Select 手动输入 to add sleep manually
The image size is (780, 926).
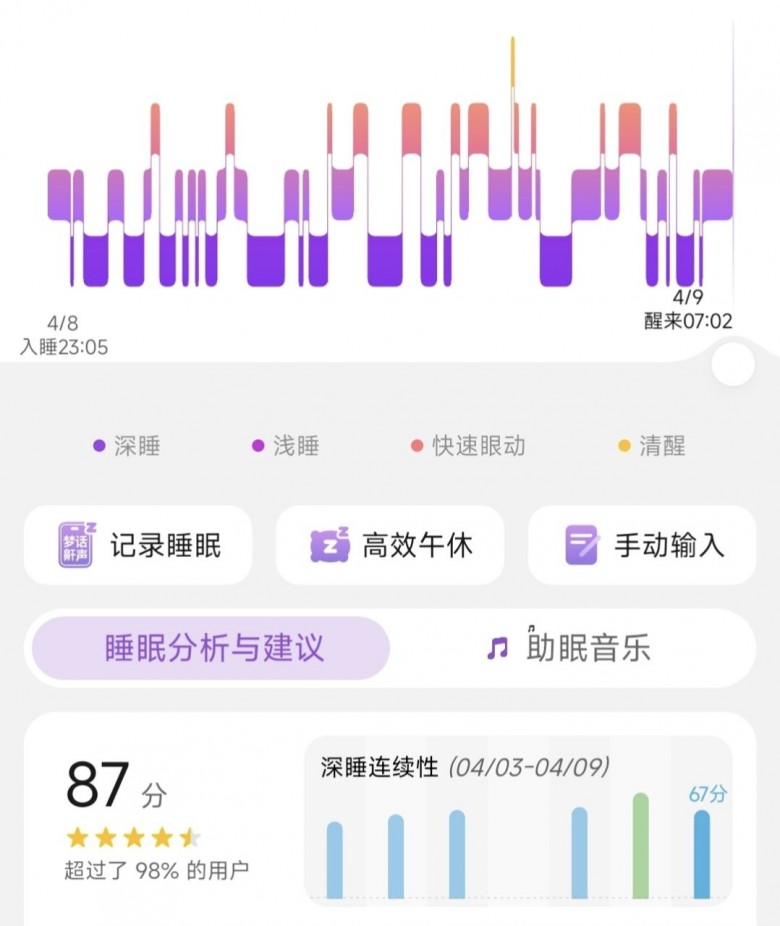tap(642, 545)
